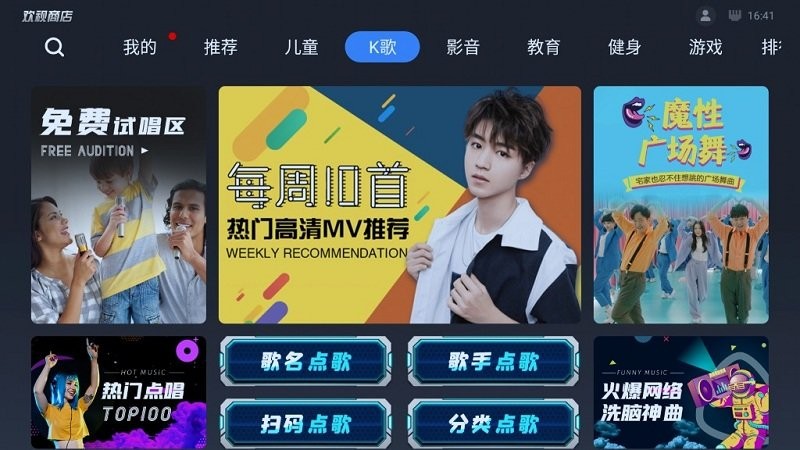Tap the 歌手点歌 button
The height and width of the screenshot is (450, 800).
coord(493,362)
